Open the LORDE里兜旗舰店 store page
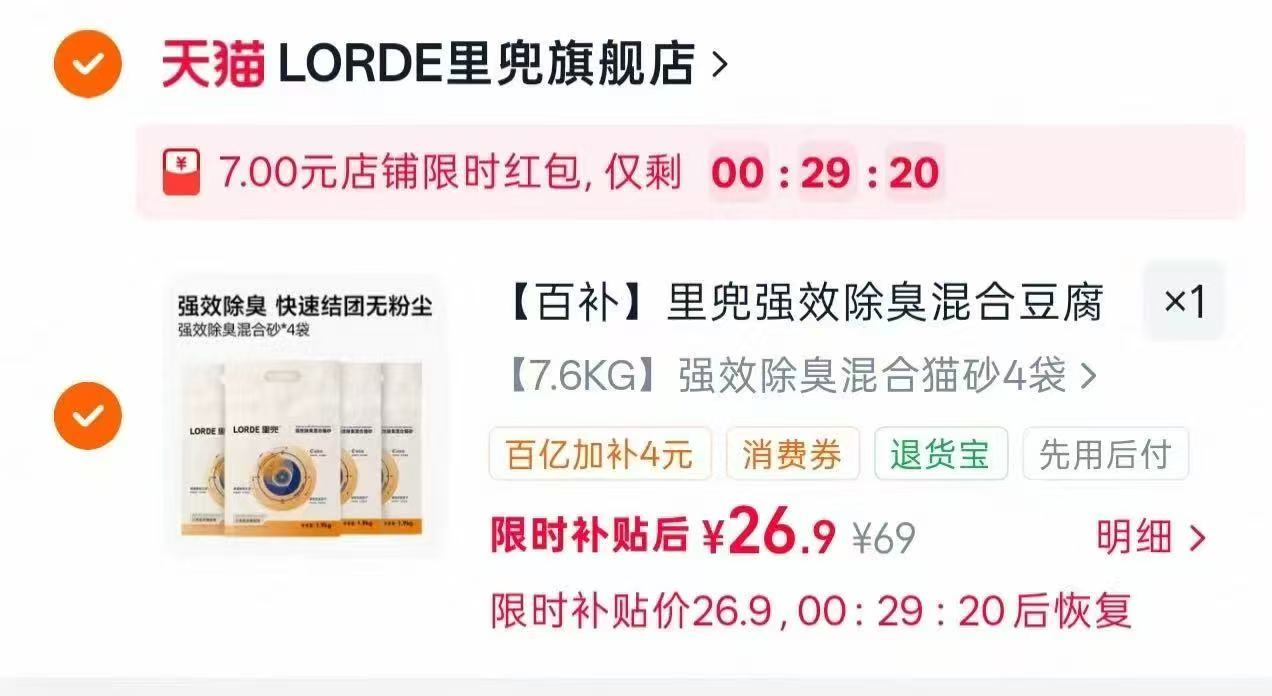This screenshot has height=696, width=1272. click(445, 65)
